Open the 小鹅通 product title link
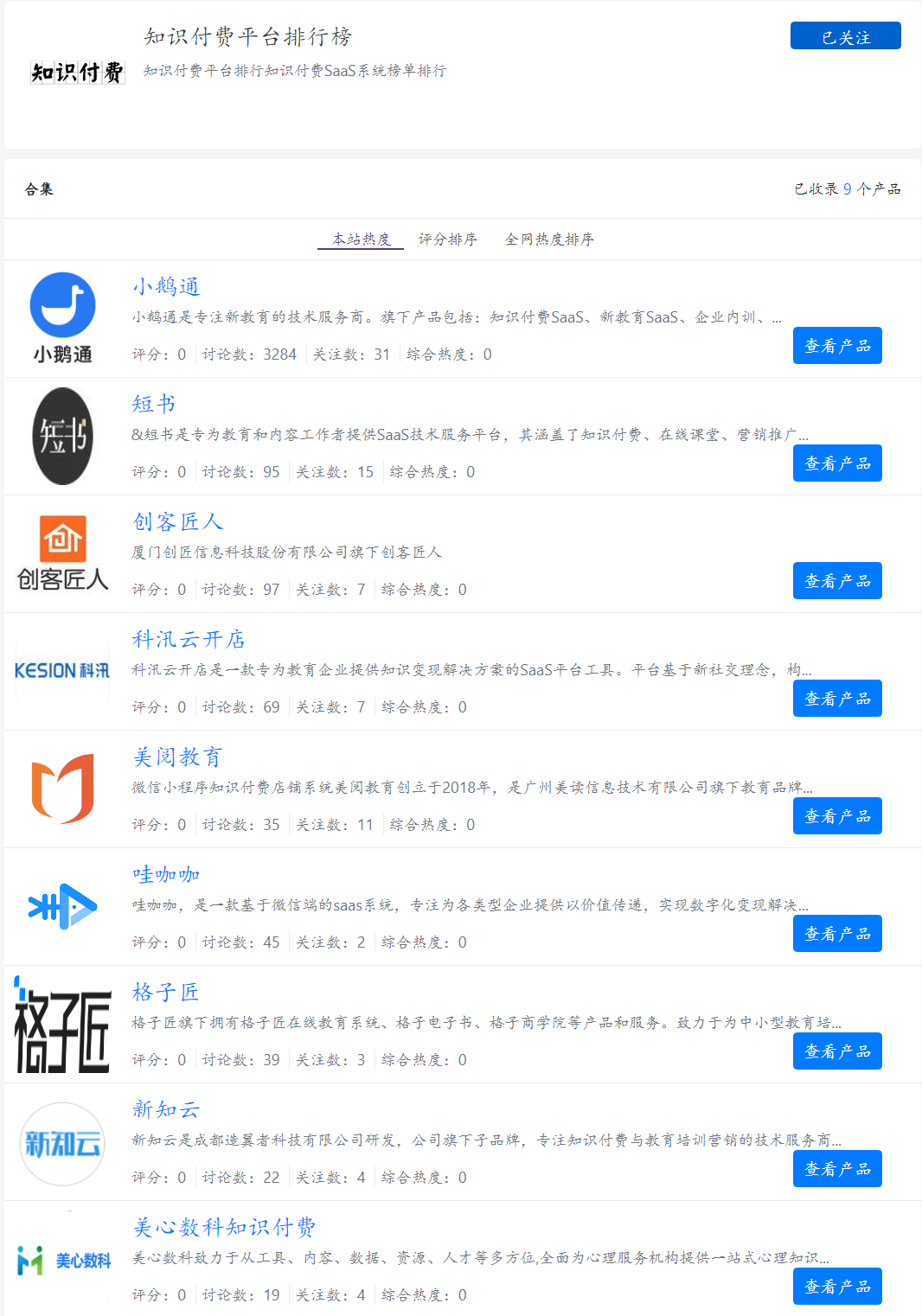This screenshot has height=1316, width=922. [x=166, y=286]
